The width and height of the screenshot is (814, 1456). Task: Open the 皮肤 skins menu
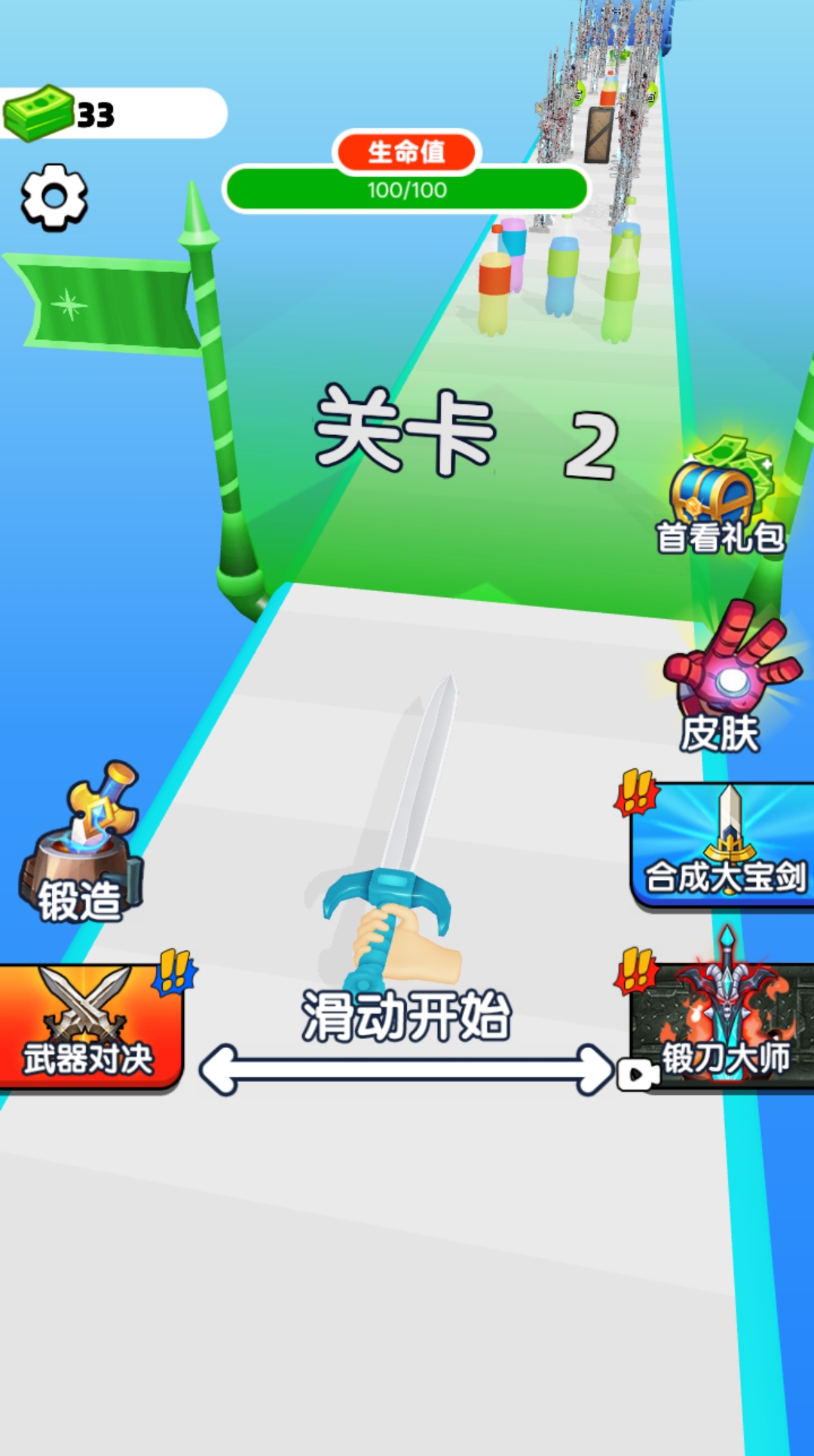(725, 679)
